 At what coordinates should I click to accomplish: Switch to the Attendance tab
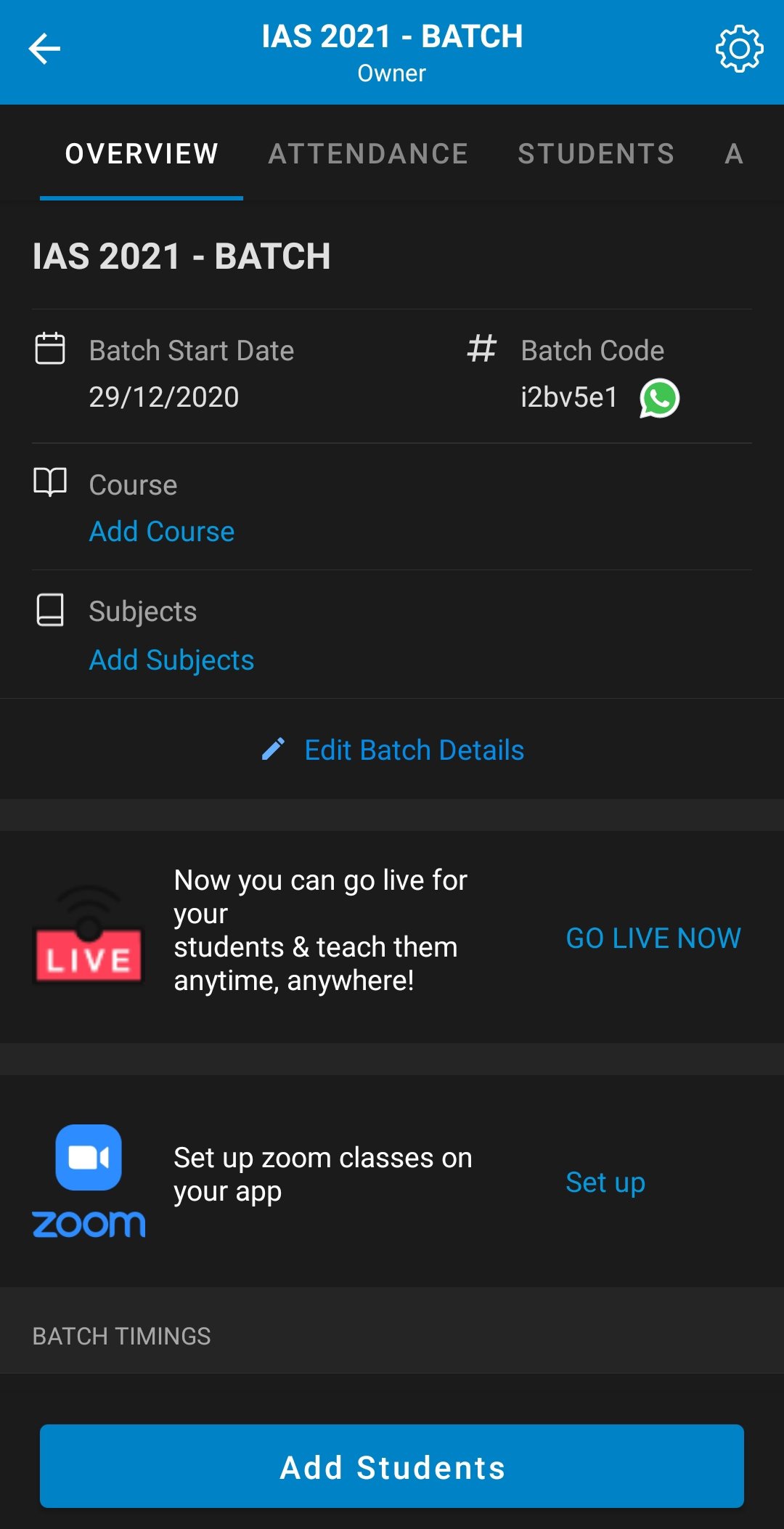[368, 154]
